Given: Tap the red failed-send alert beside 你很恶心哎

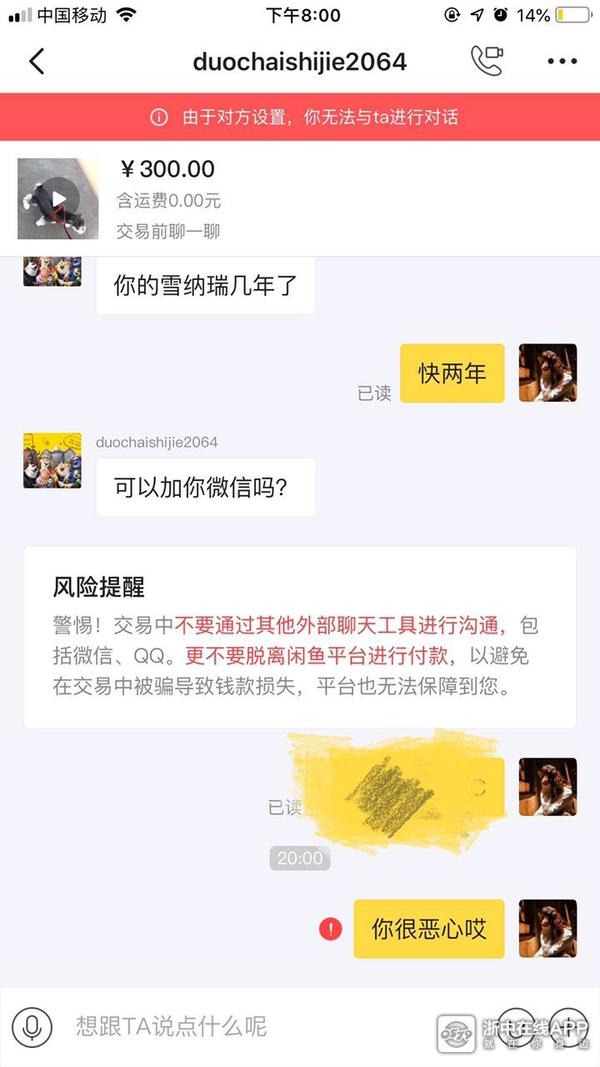Looking at the screenshot, I should click(x=329, y=929).
